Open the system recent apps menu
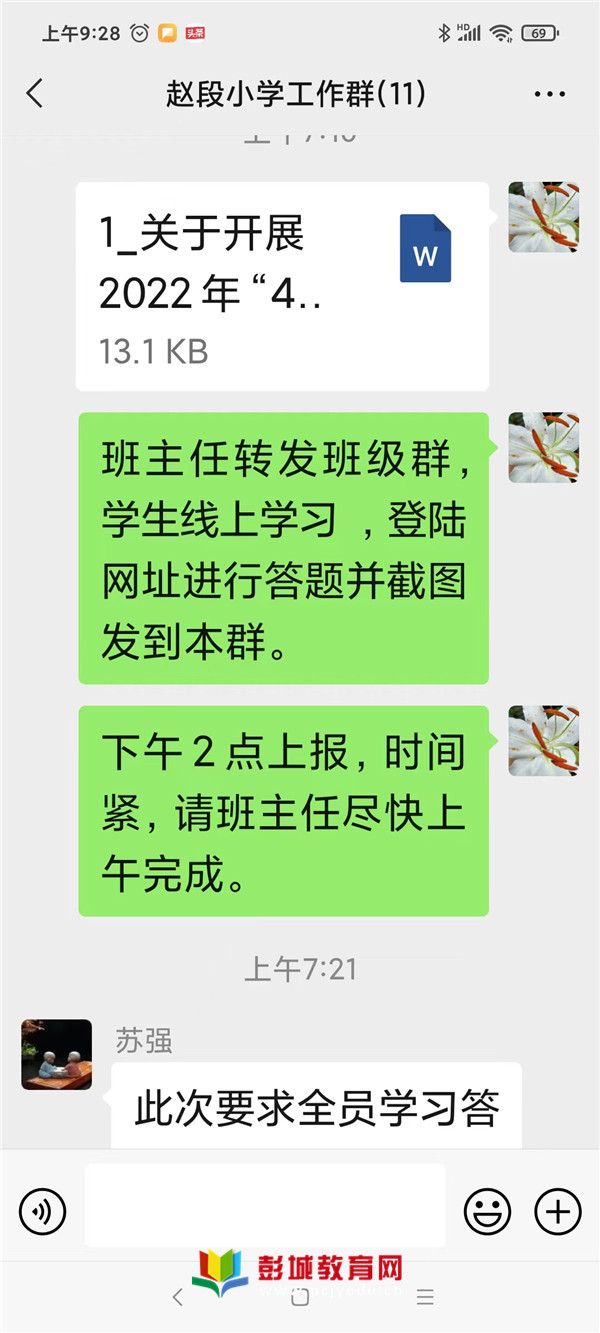Image resolution: width=600 pixels, height=1333 pixels. pyautogui.click(x=425, y=1298)
